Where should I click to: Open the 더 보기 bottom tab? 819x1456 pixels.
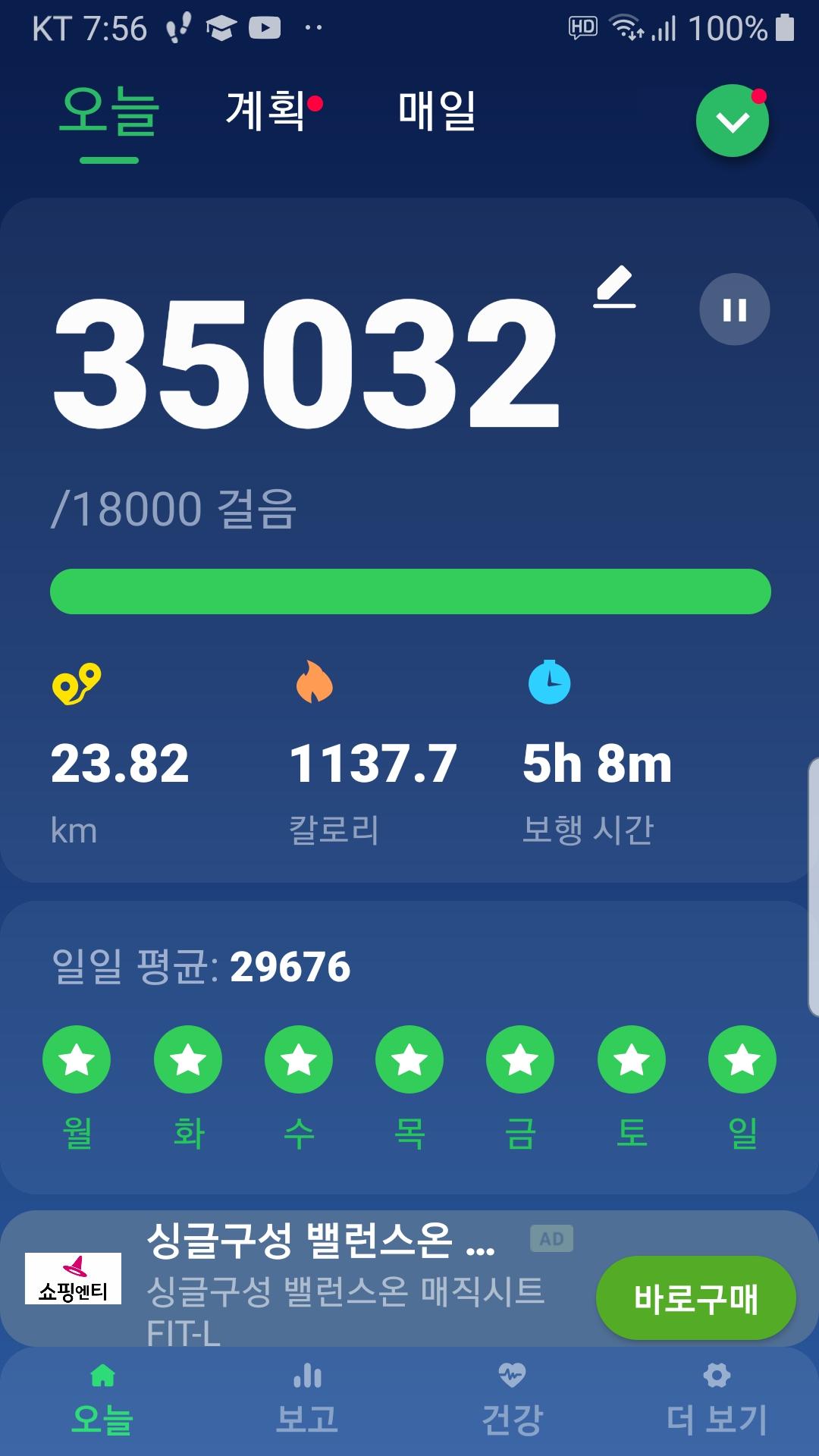(x=716, y=1401)
